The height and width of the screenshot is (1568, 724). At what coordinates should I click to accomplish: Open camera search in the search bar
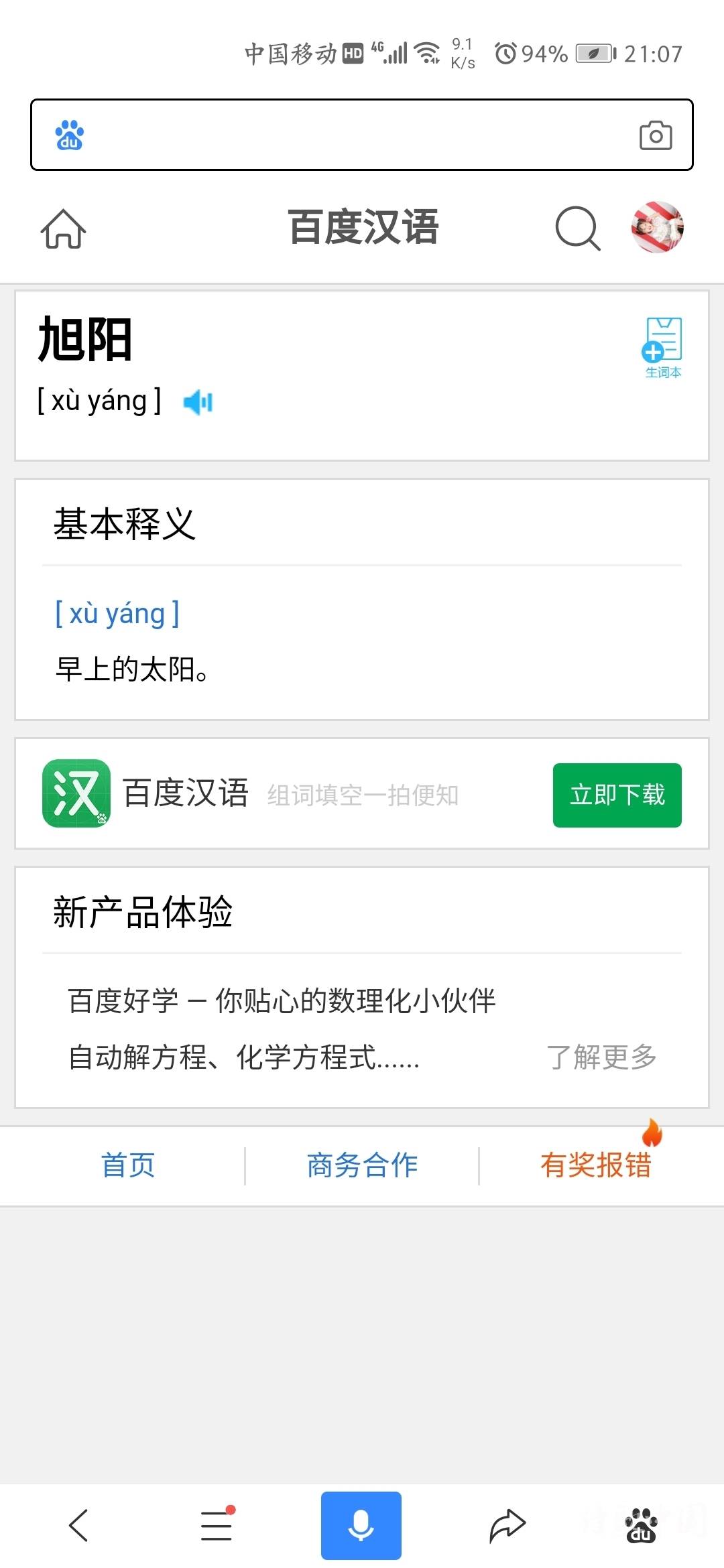(656, 135)
